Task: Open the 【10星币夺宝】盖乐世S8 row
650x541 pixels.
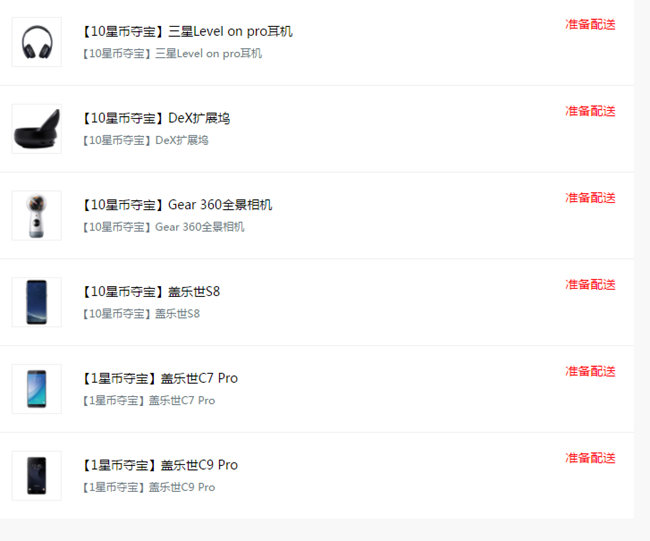Action: tap(150, 292)
